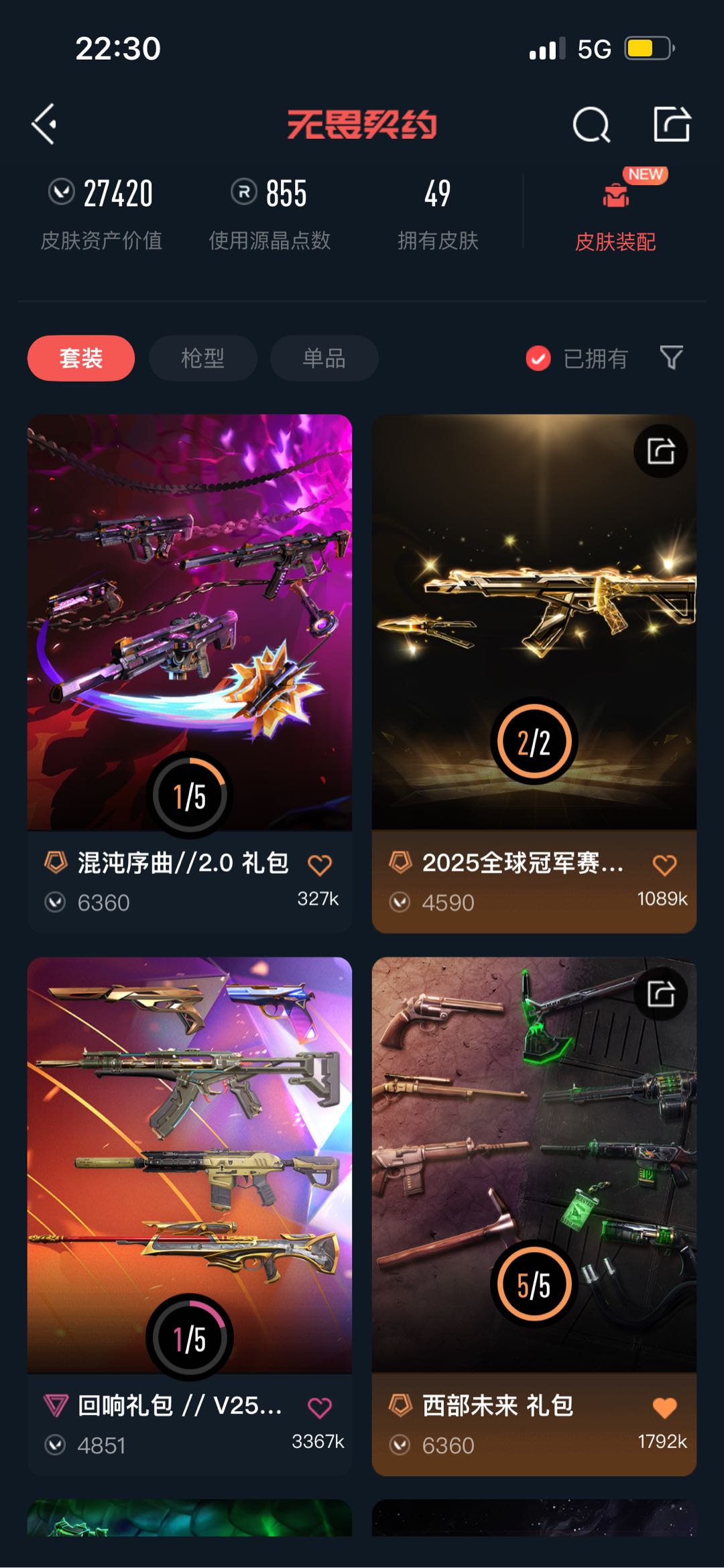The width and height of the screenshot is (724, 1568).
Task: Switch to the 单品 tab
Action: point(324,358)
